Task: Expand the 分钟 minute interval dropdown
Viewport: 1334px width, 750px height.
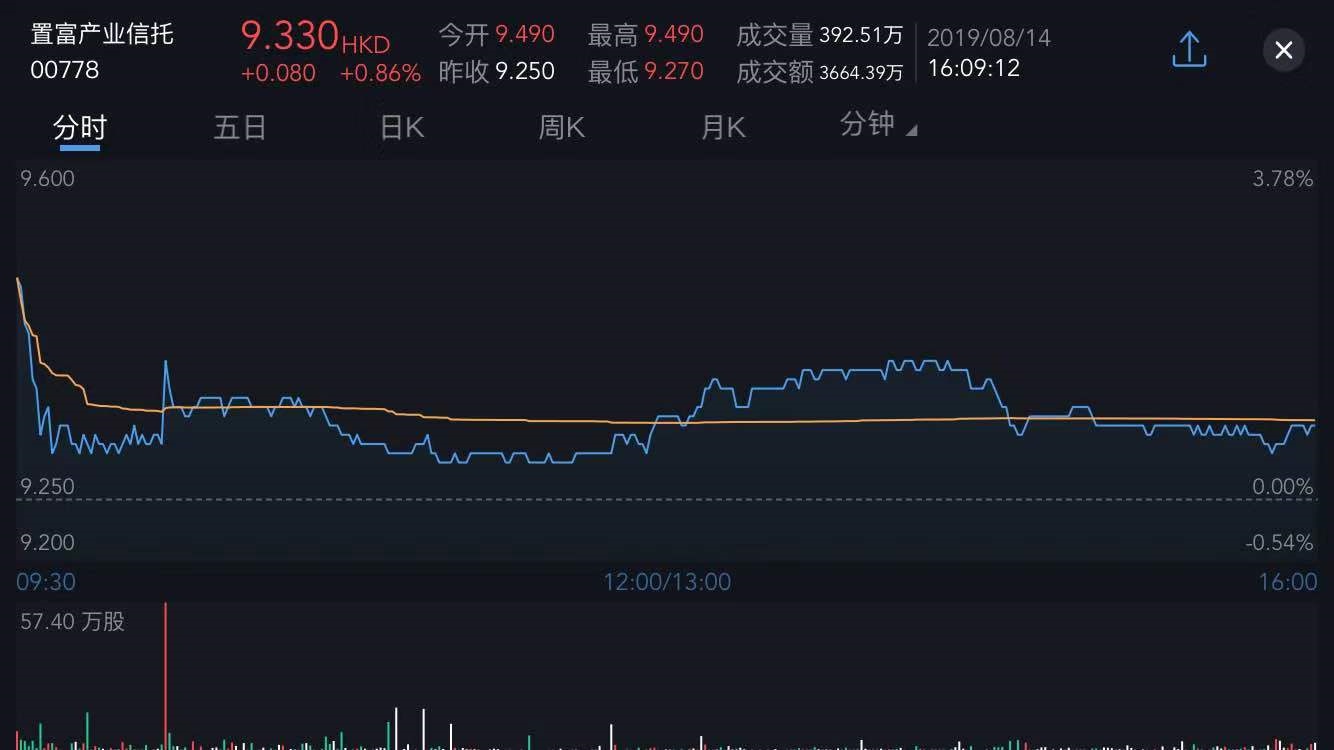Action: [878, 125]
